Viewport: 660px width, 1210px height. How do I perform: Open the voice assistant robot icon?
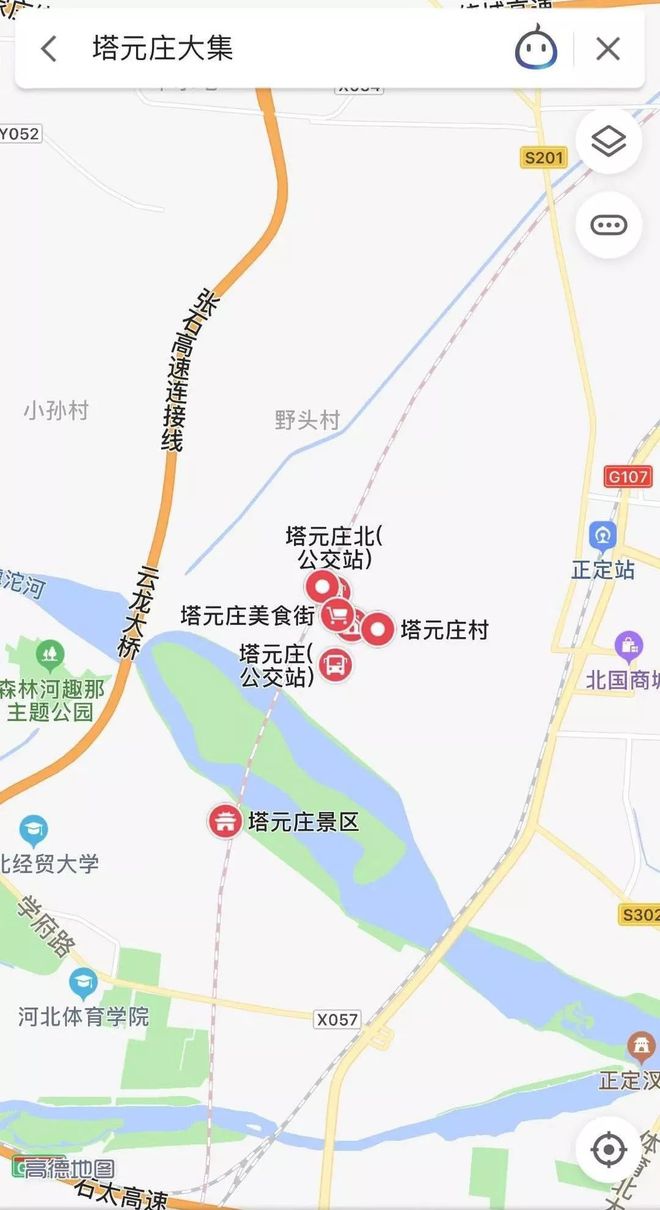click(536, 48)
